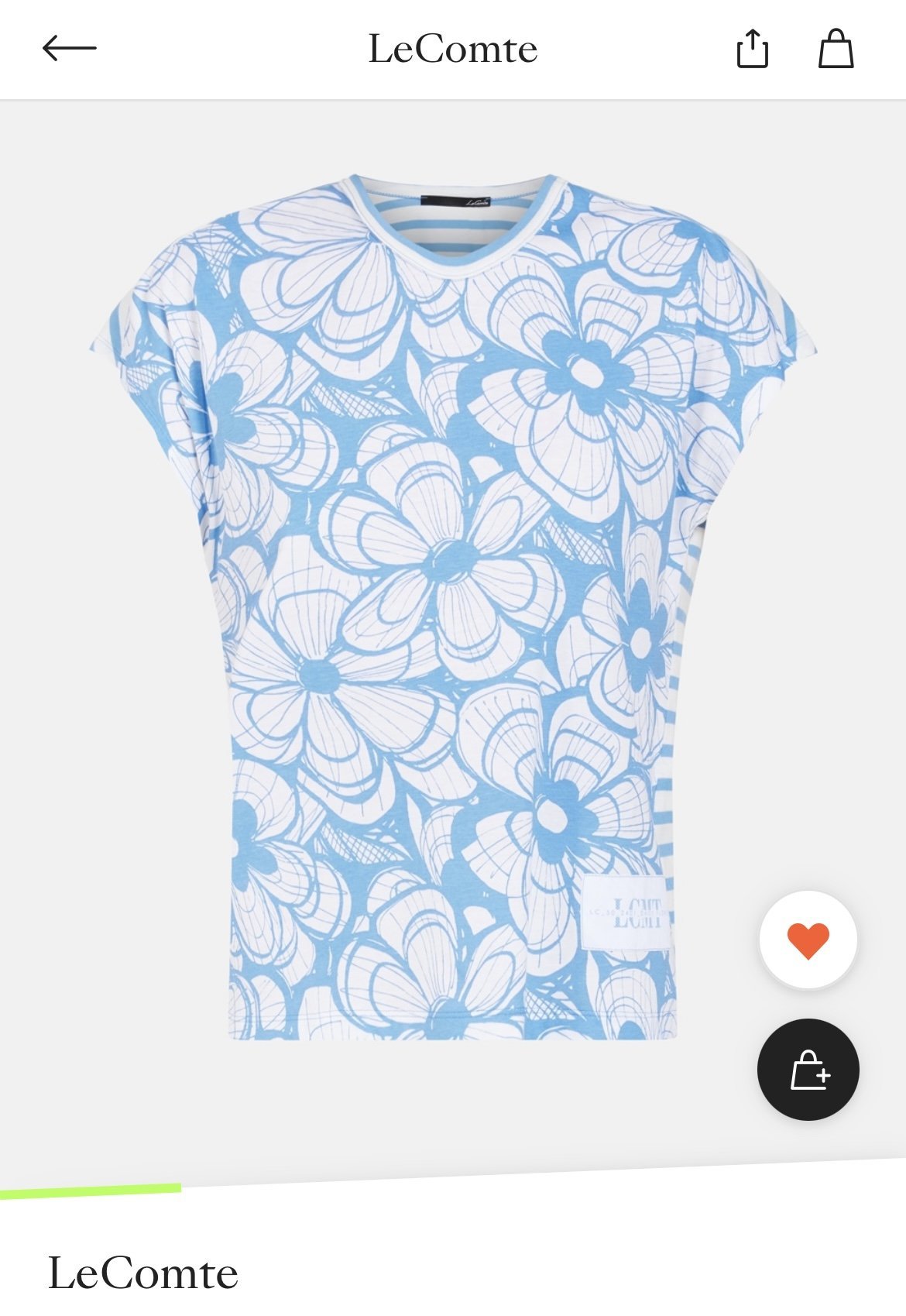
Task: Go back using the arrow
Action: pos(70,48)
